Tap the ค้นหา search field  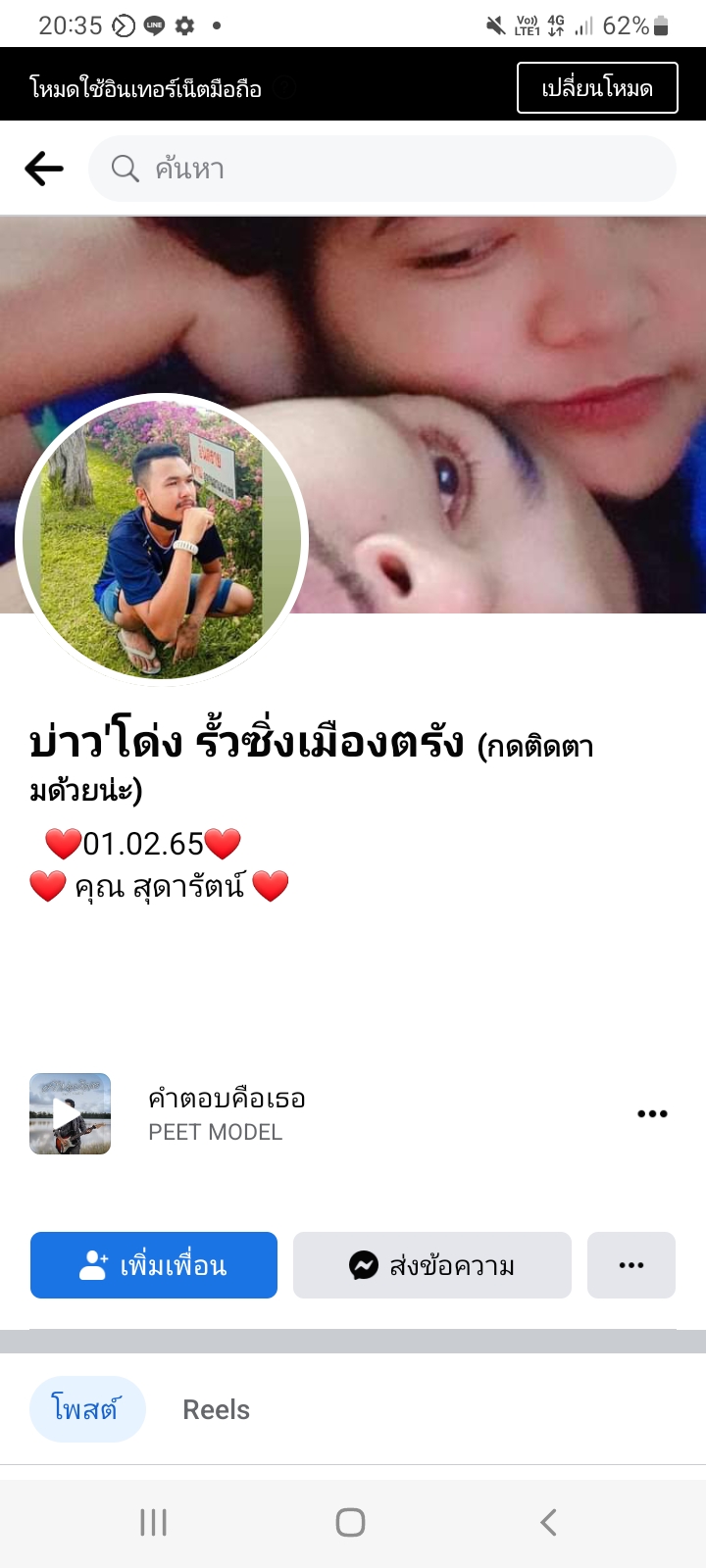click(382, 169)
